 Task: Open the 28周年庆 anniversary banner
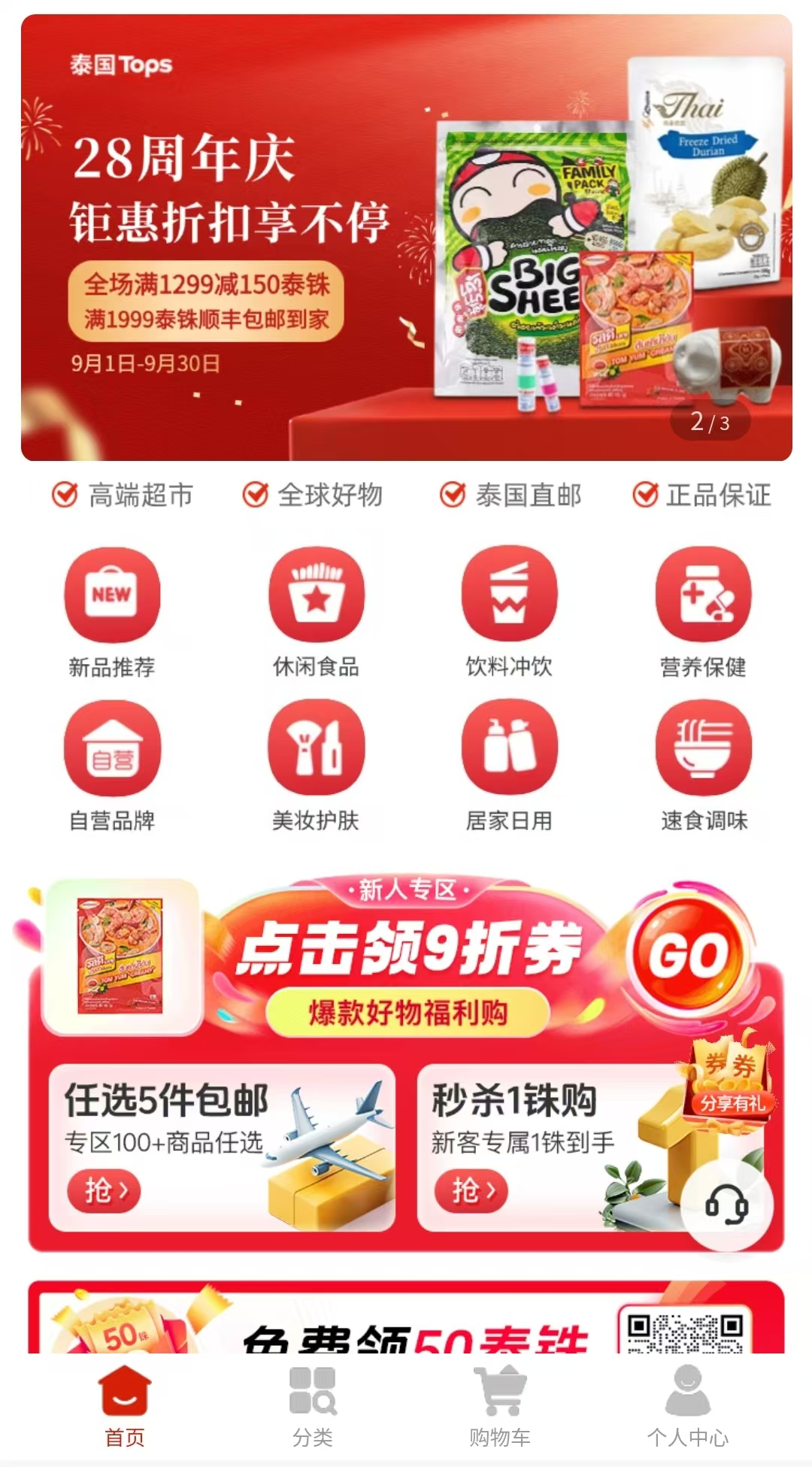pyautogui.click(x=406, y=237)
